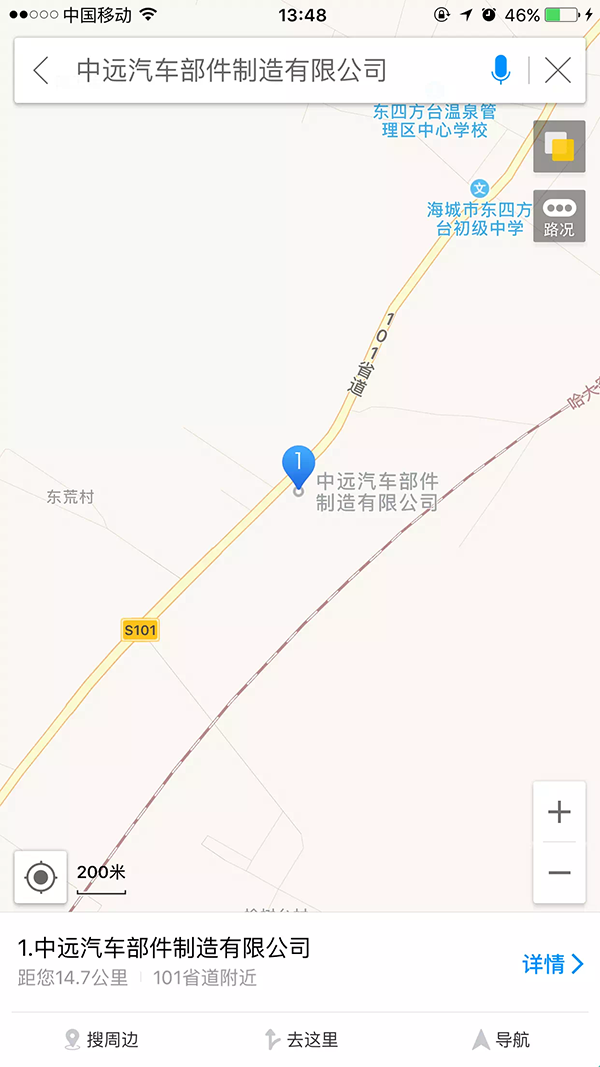The image size is (600, 1067).
Task: Start 导航 navigation
Action: [x=500, y=1040]
